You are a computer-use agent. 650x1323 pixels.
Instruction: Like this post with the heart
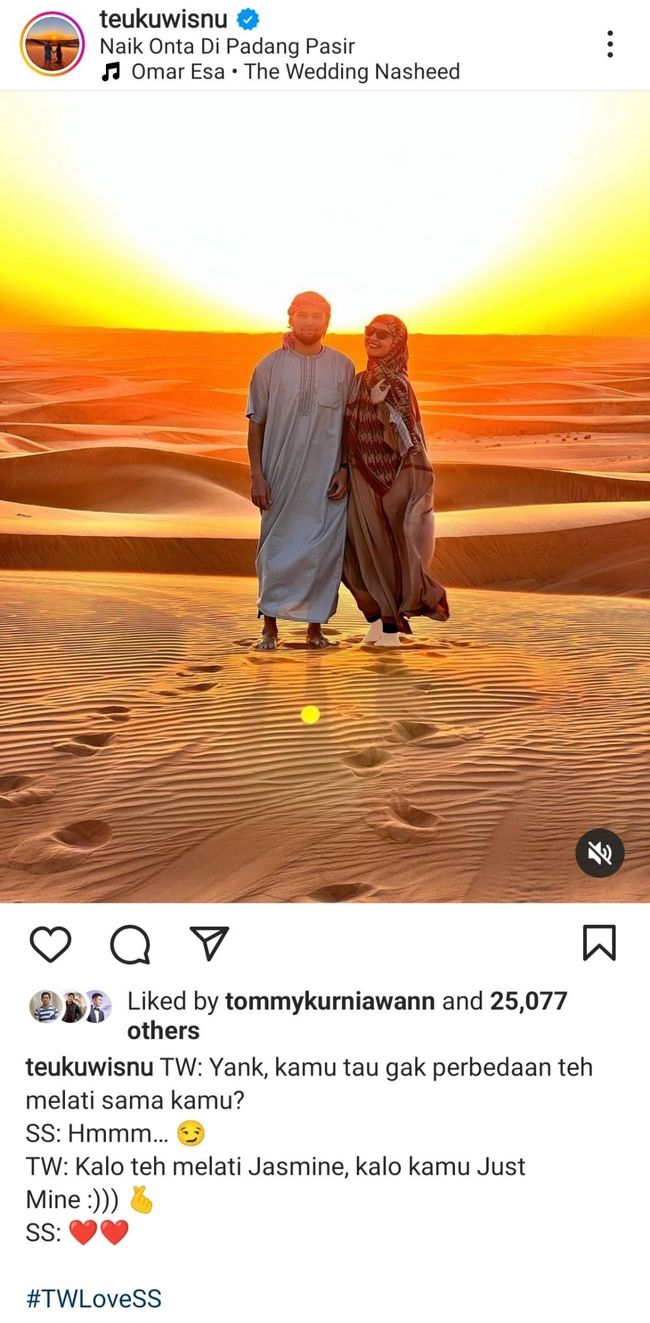click(50, 943)
